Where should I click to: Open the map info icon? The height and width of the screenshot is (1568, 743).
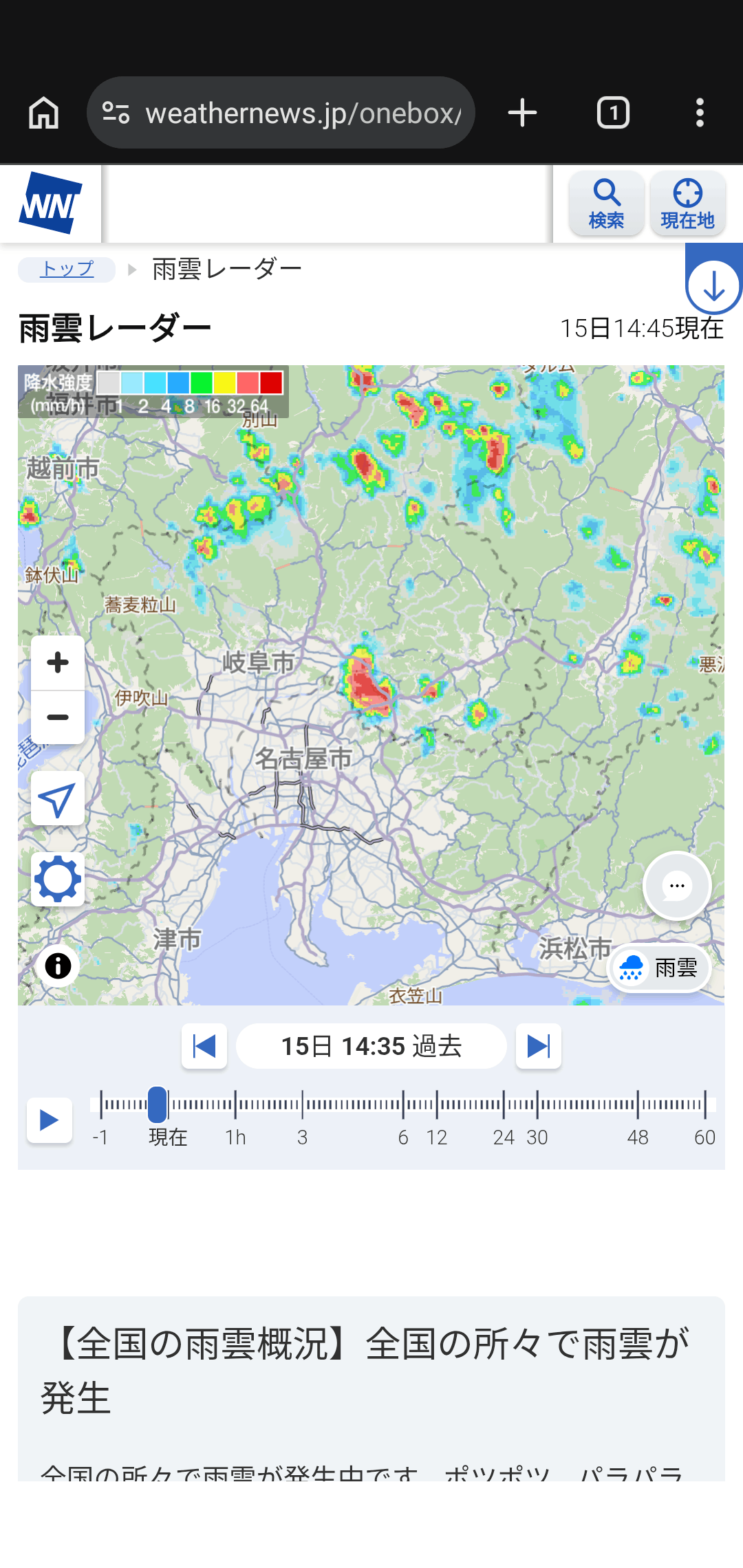(x=58, y=966)
